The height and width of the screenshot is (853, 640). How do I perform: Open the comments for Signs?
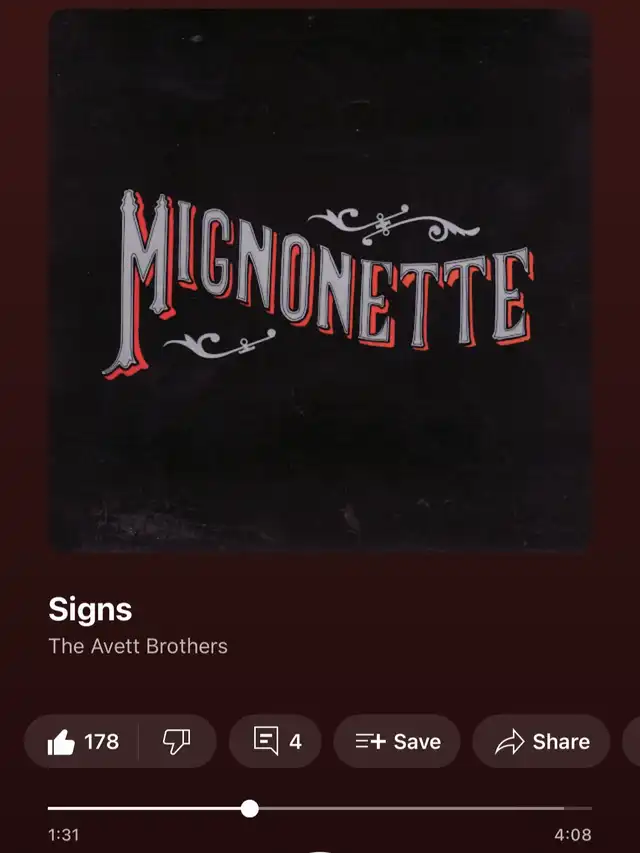276,742
